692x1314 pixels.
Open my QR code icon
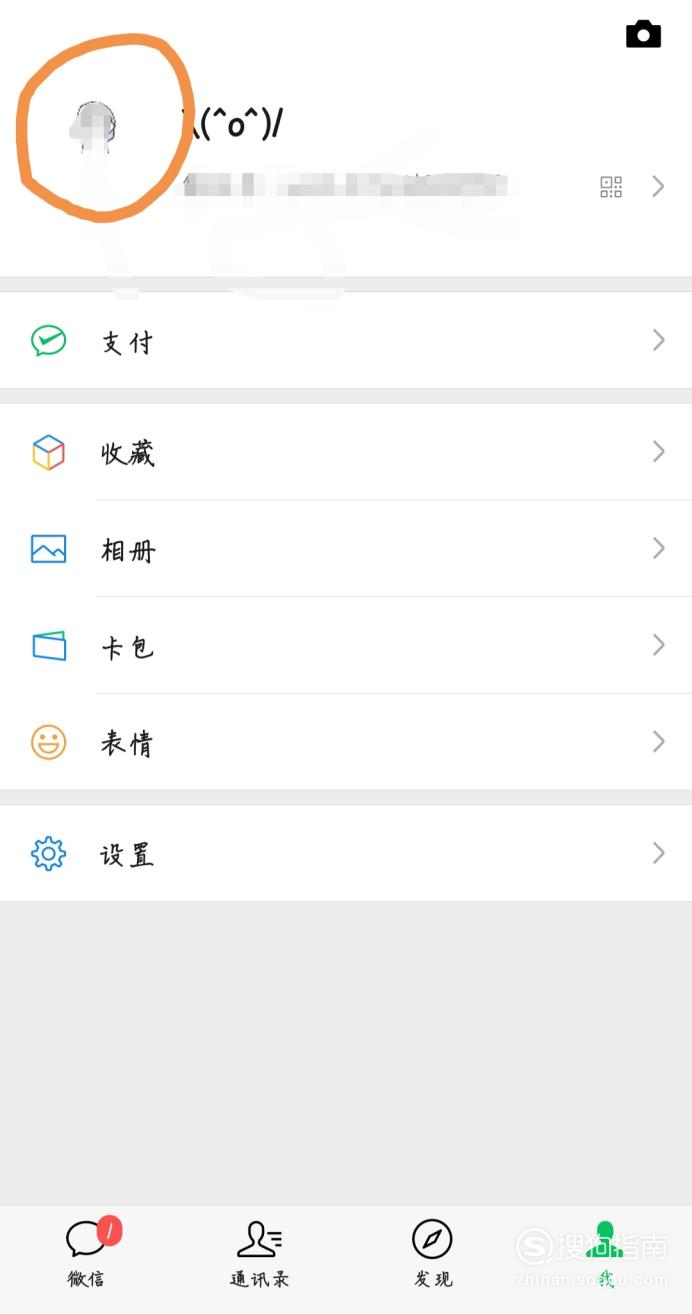tap(611, 186)
